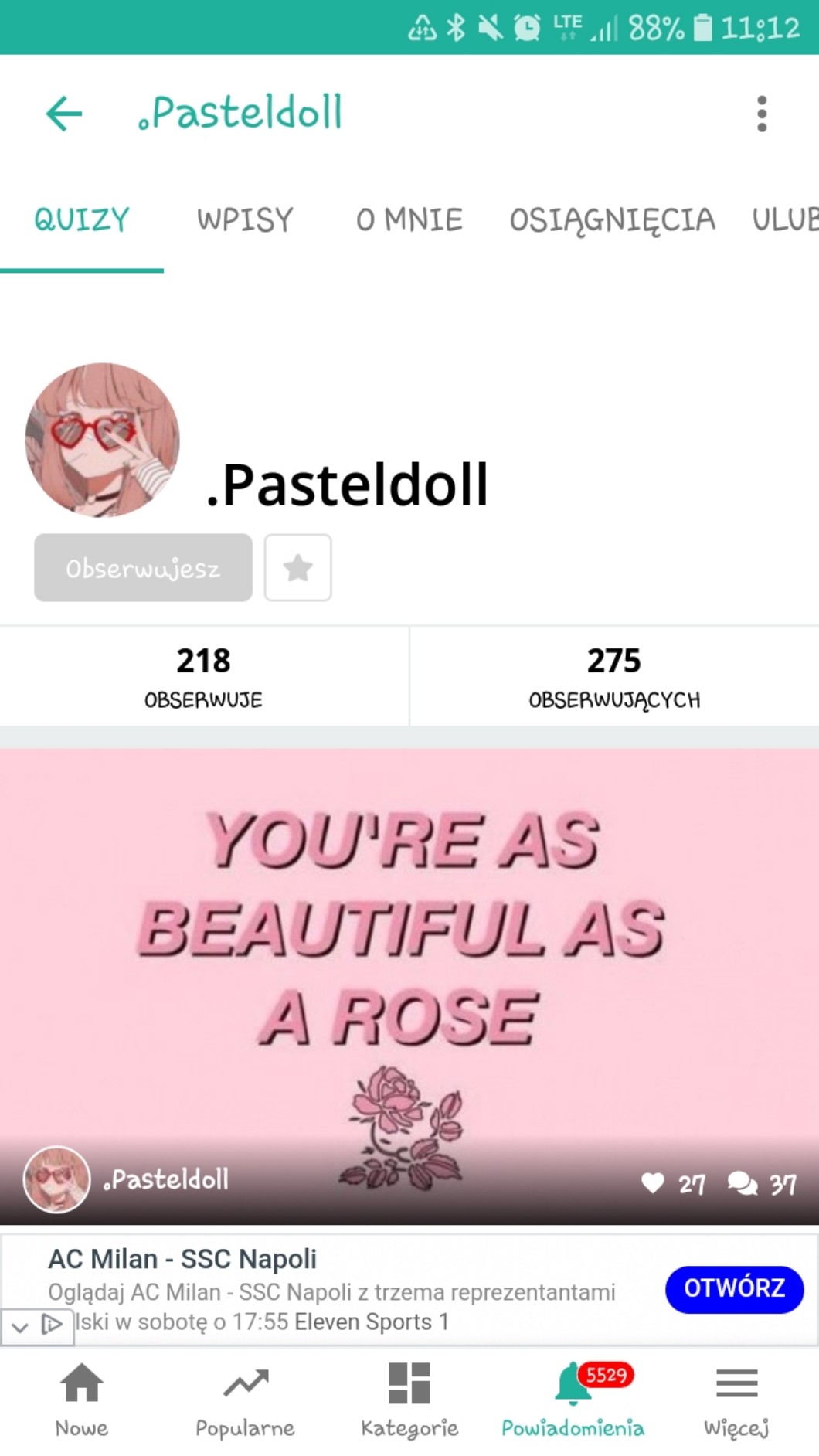819x1456 pixels.
Task: Switch to Popularne in bottom navigation
Action: coord(245,1399)
